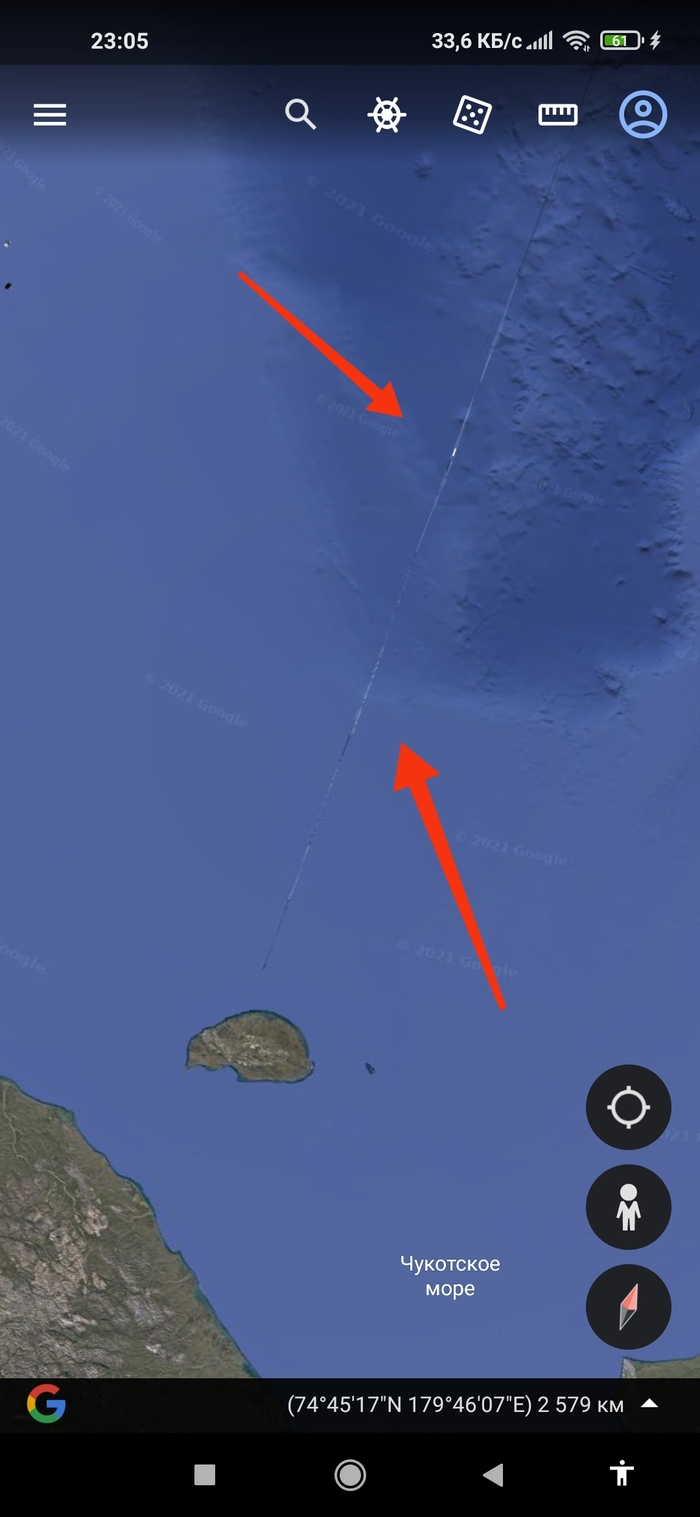Open the recent apps view

(x=205, y=1473)
